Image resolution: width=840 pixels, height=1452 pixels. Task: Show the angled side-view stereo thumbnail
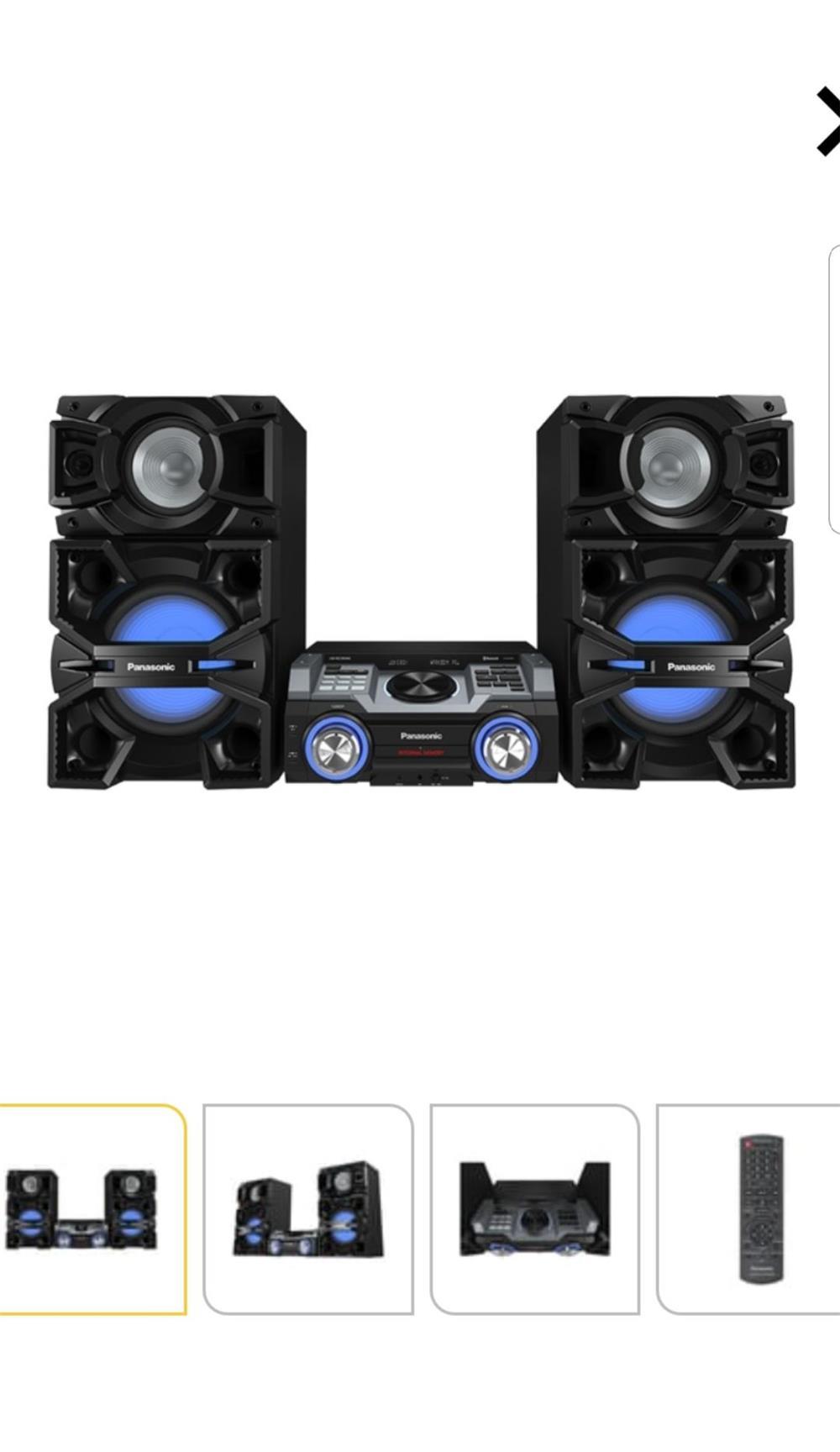308,1208
